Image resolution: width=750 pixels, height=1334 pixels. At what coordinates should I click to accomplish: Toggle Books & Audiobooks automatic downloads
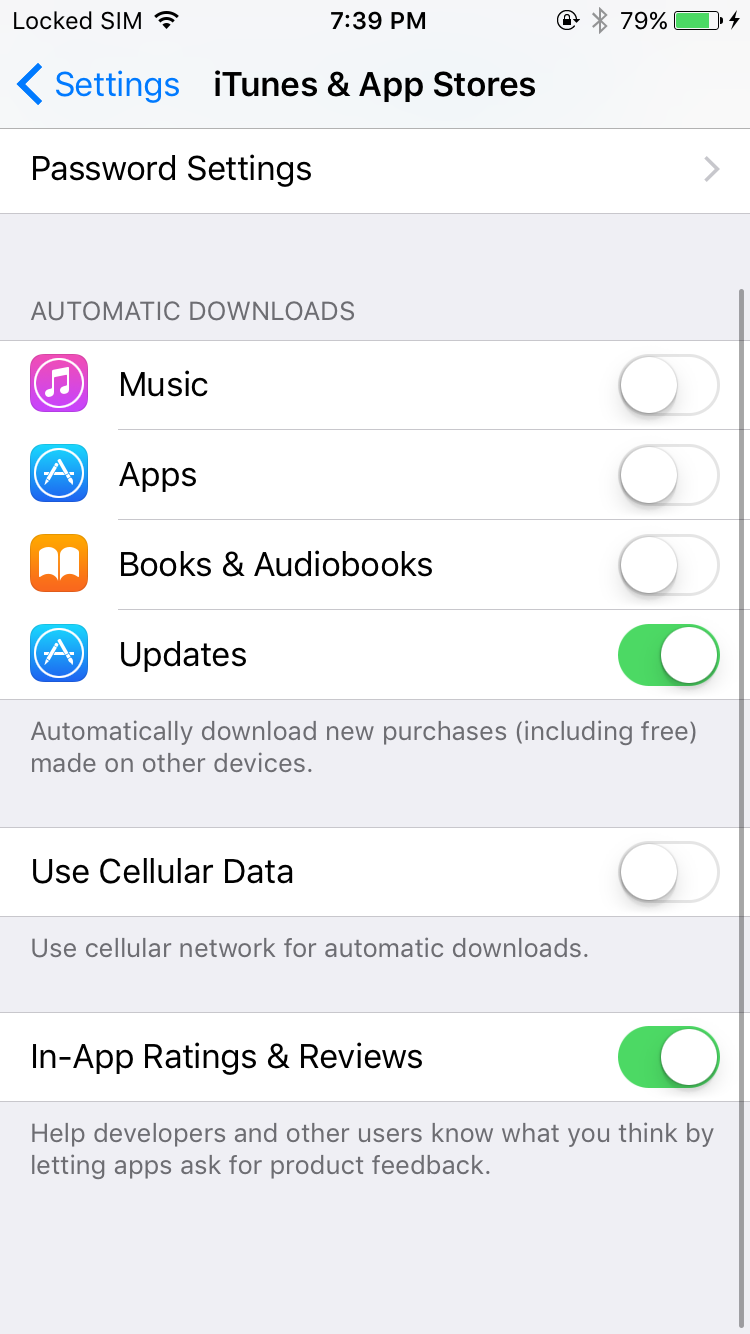(x=669, y=565)
